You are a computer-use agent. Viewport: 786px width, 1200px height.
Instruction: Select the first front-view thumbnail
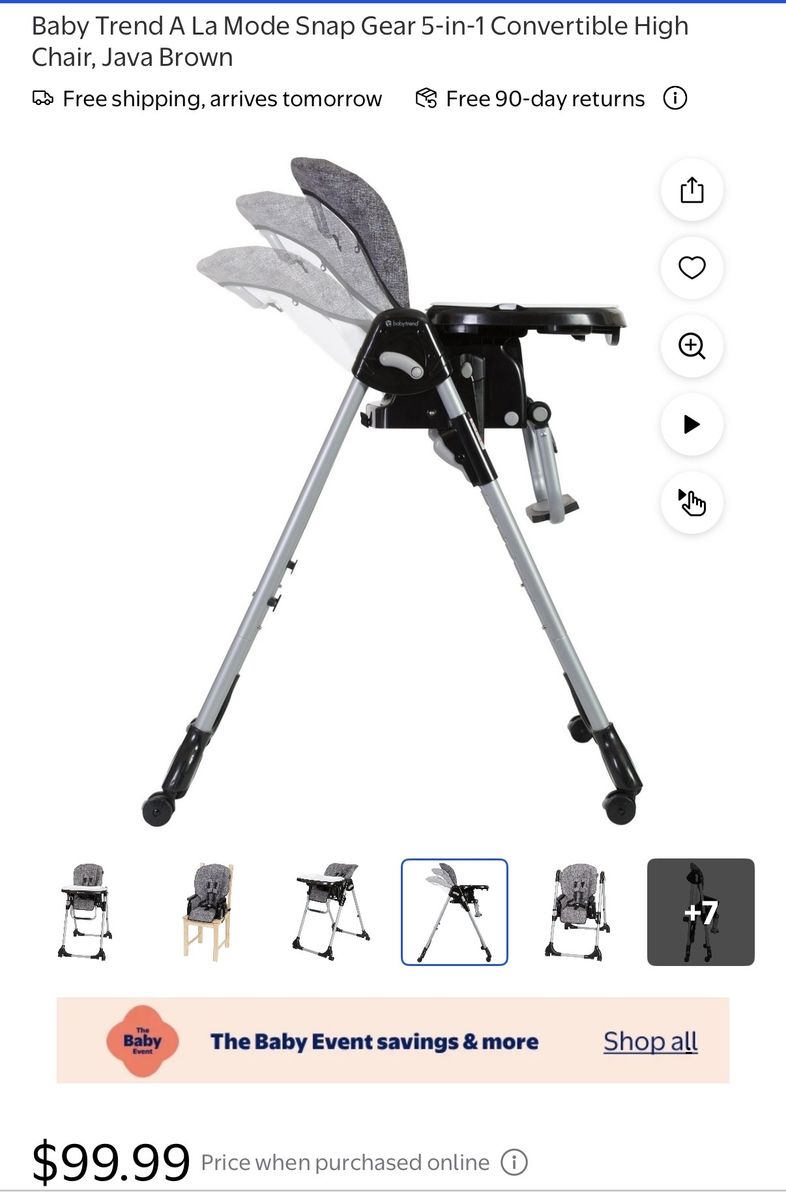pyautogui.click(x=85, y=912)
